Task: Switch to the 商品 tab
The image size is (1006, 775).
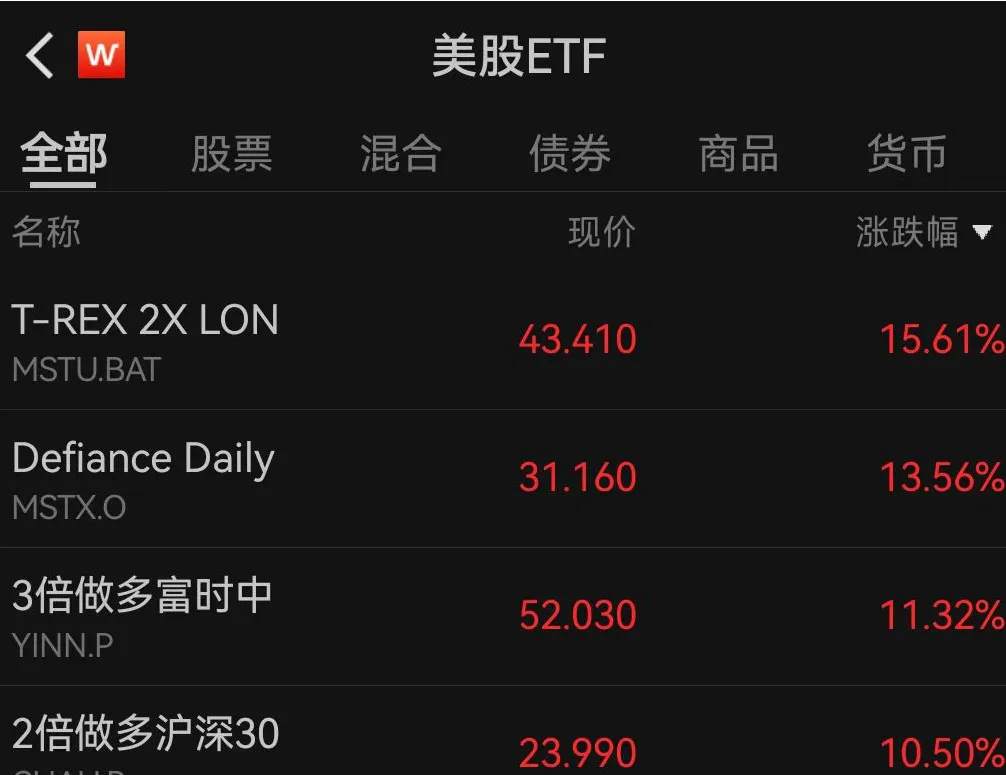Action: (x=738, y=155)
